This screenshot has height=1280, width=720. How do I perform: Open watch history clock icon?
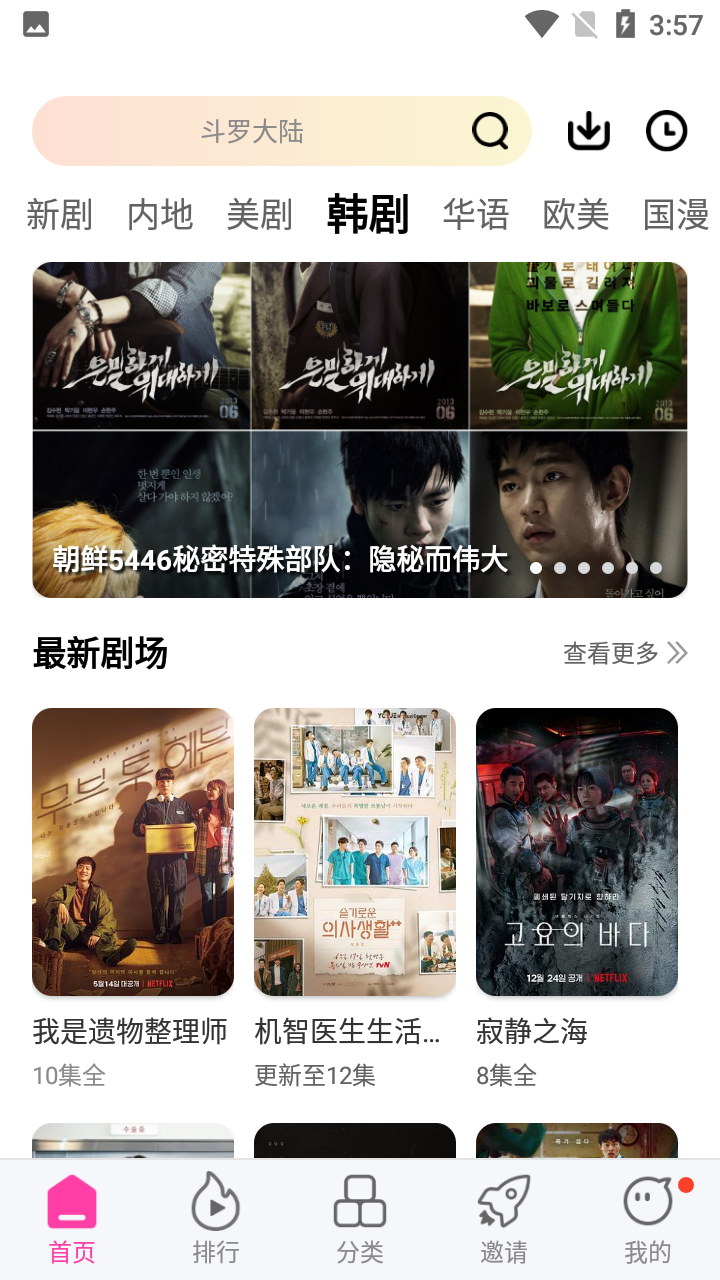tap(666, 131)
